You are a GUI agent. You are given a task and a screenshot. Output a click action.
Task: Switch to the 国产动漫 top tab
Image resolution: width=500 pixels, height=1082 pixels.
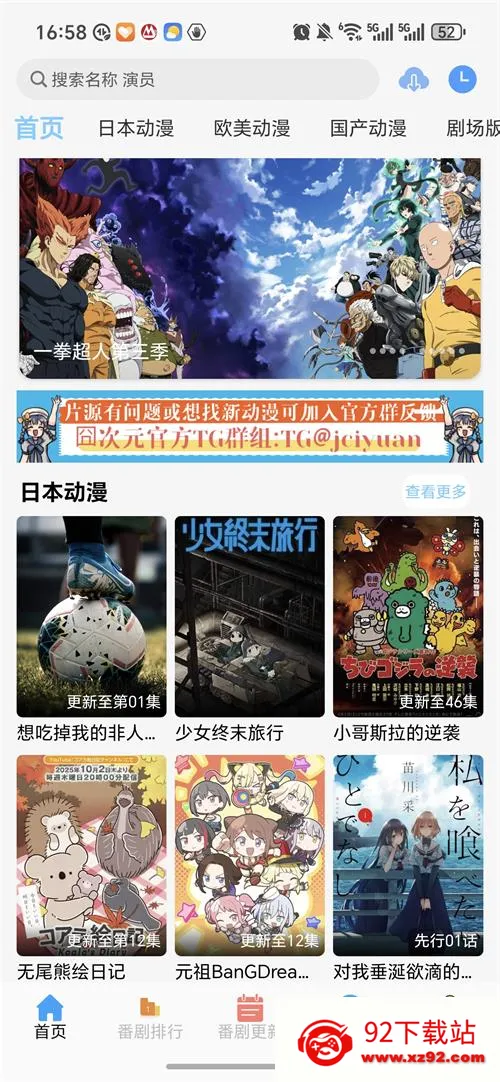click(368, 128)
